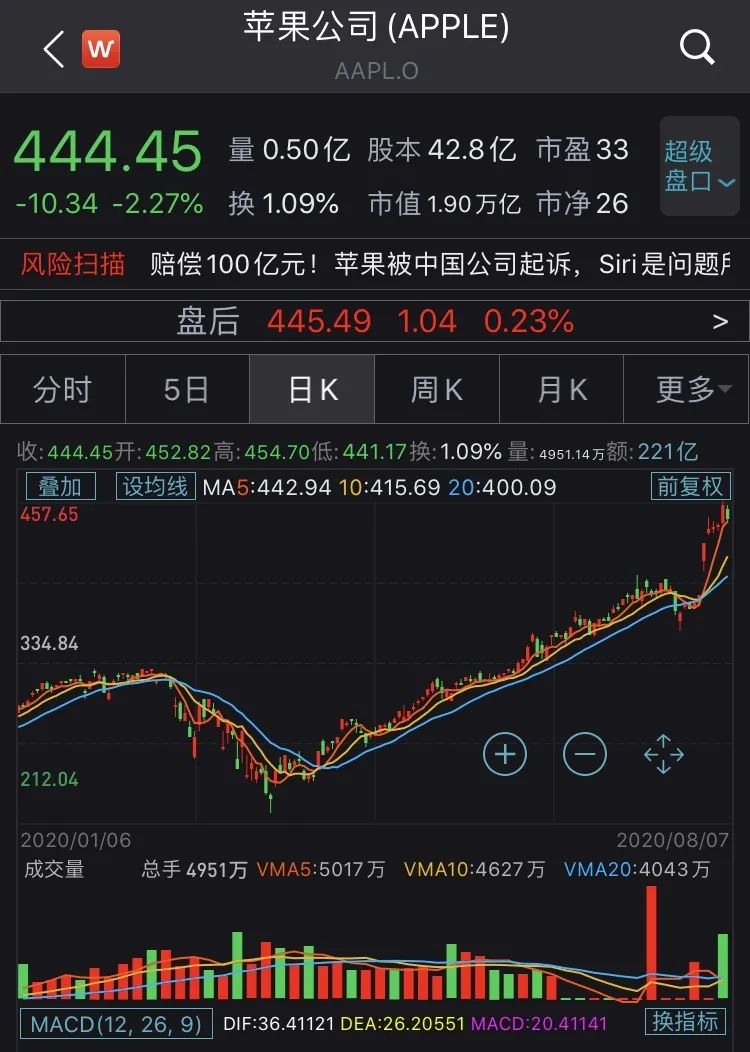Viewport: 750px width, 1052px height.
Task: Zoom out the chart with minus icon
Action: click(585, 753)
